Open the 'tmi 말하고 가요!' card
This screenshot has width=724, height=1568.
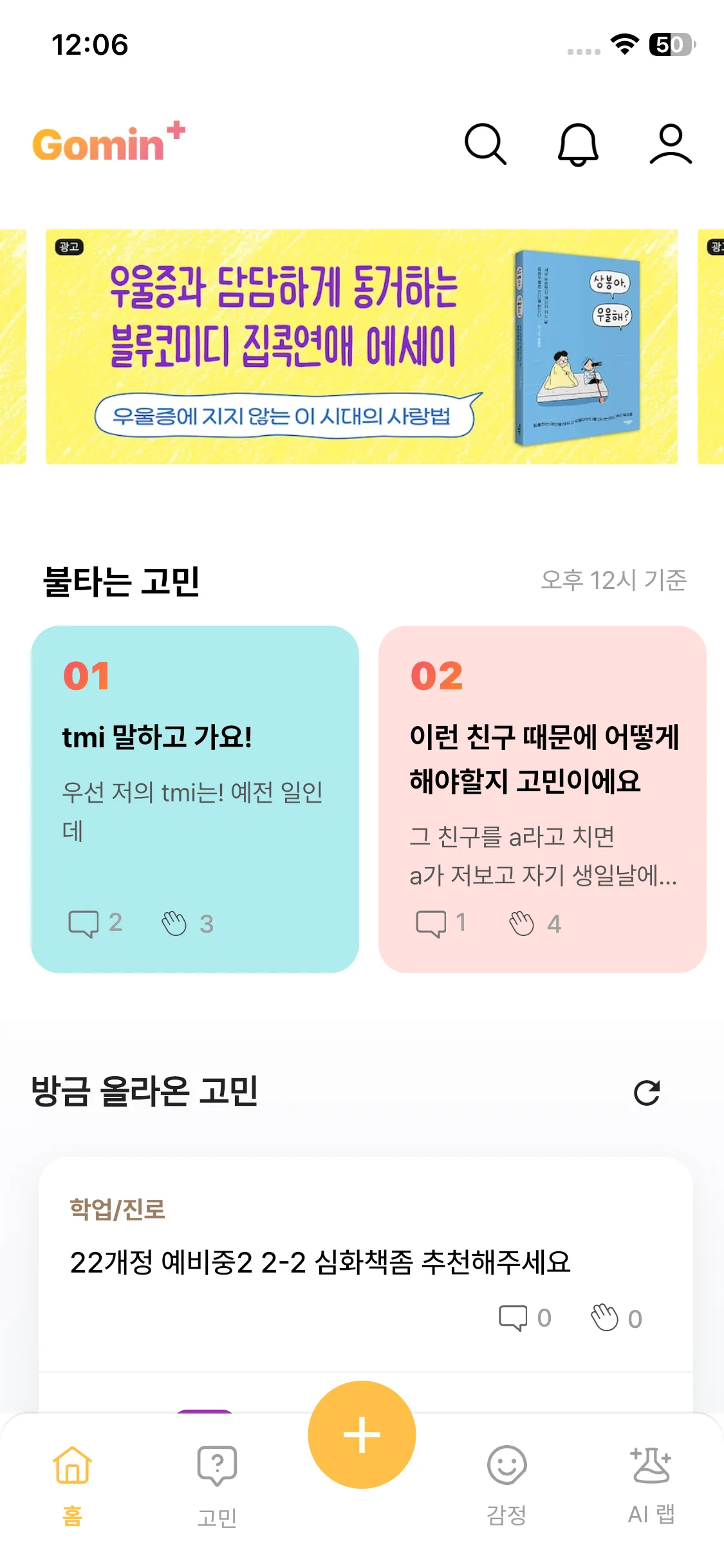point(195,798)
